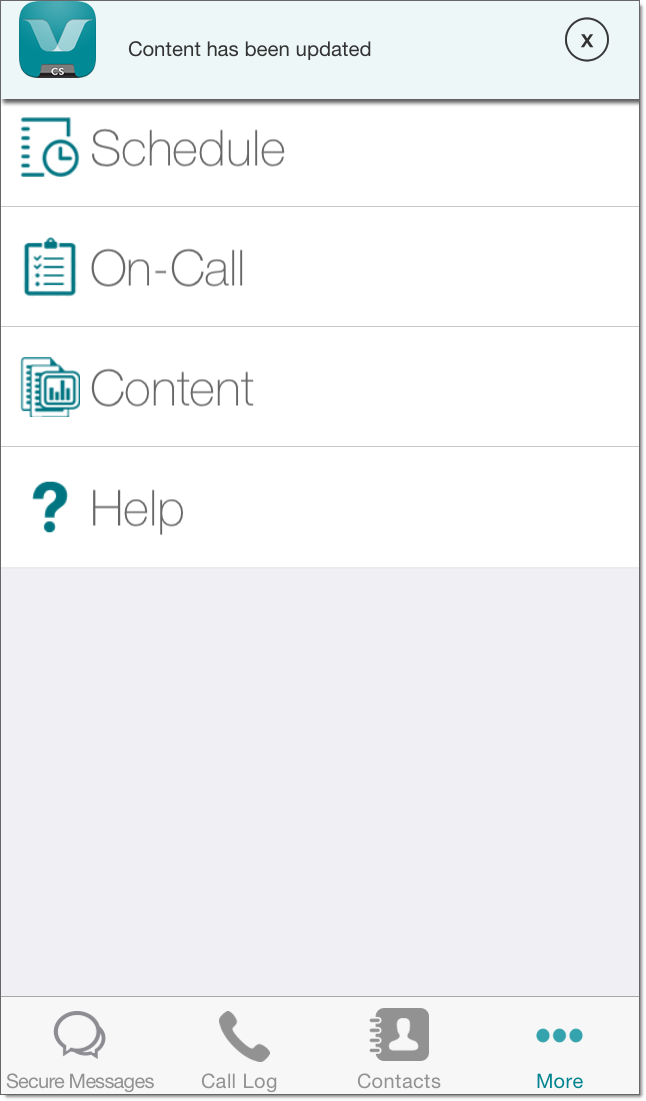Open the On-Call list

coord(167,268)
